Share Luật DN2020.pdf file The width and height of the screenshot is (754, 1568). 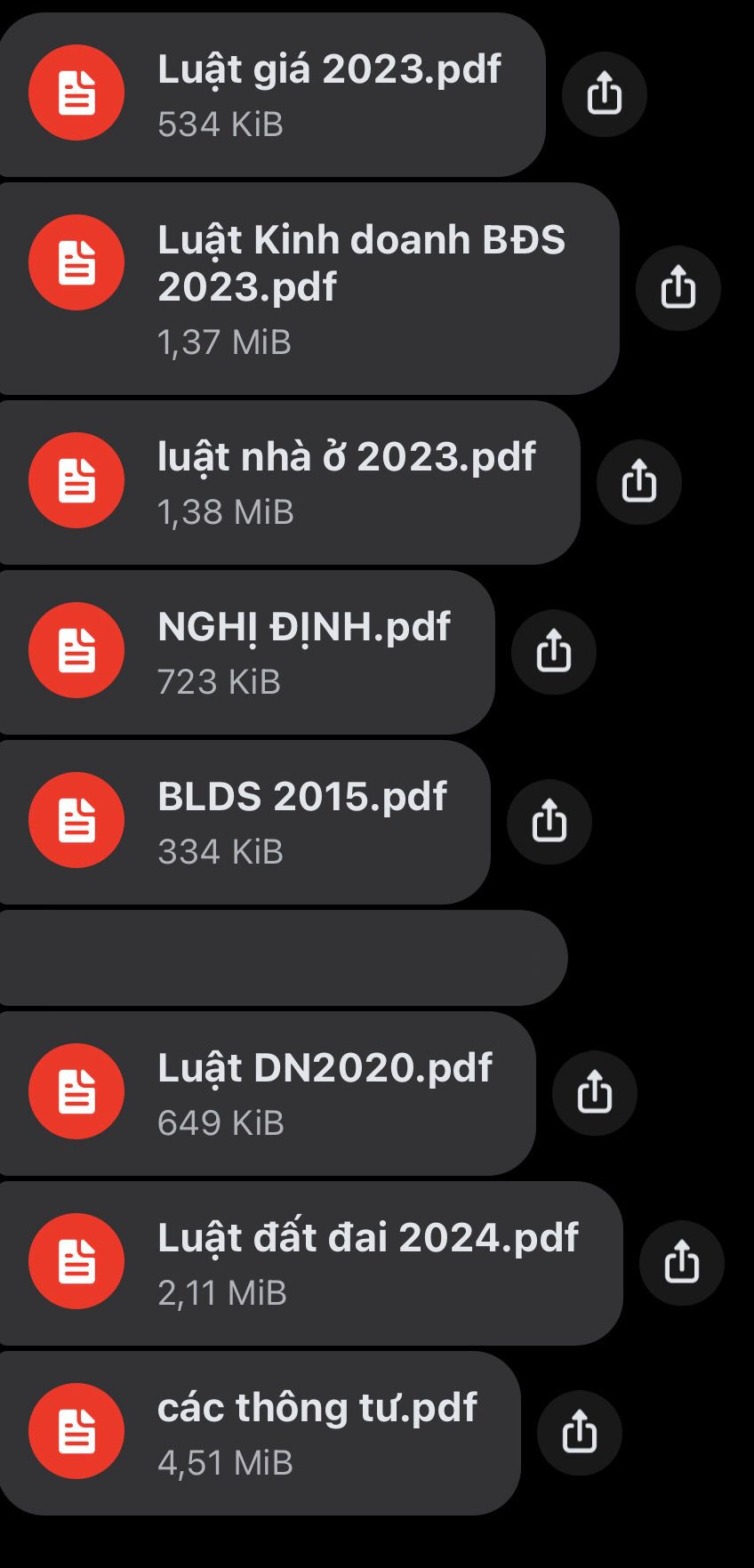595,1093
